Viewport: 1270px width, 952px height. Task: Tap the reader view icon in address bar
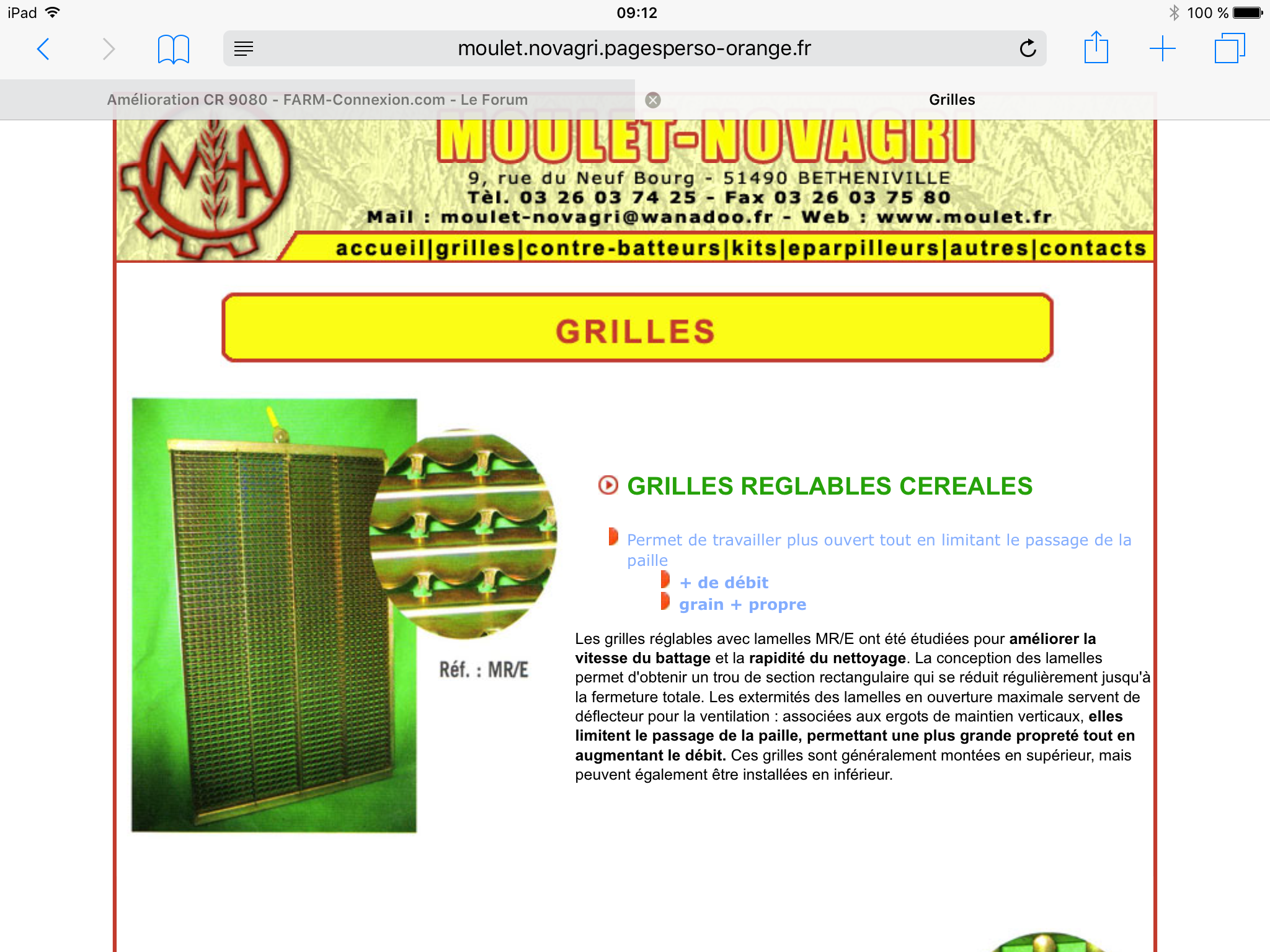(x=244, y=48)
